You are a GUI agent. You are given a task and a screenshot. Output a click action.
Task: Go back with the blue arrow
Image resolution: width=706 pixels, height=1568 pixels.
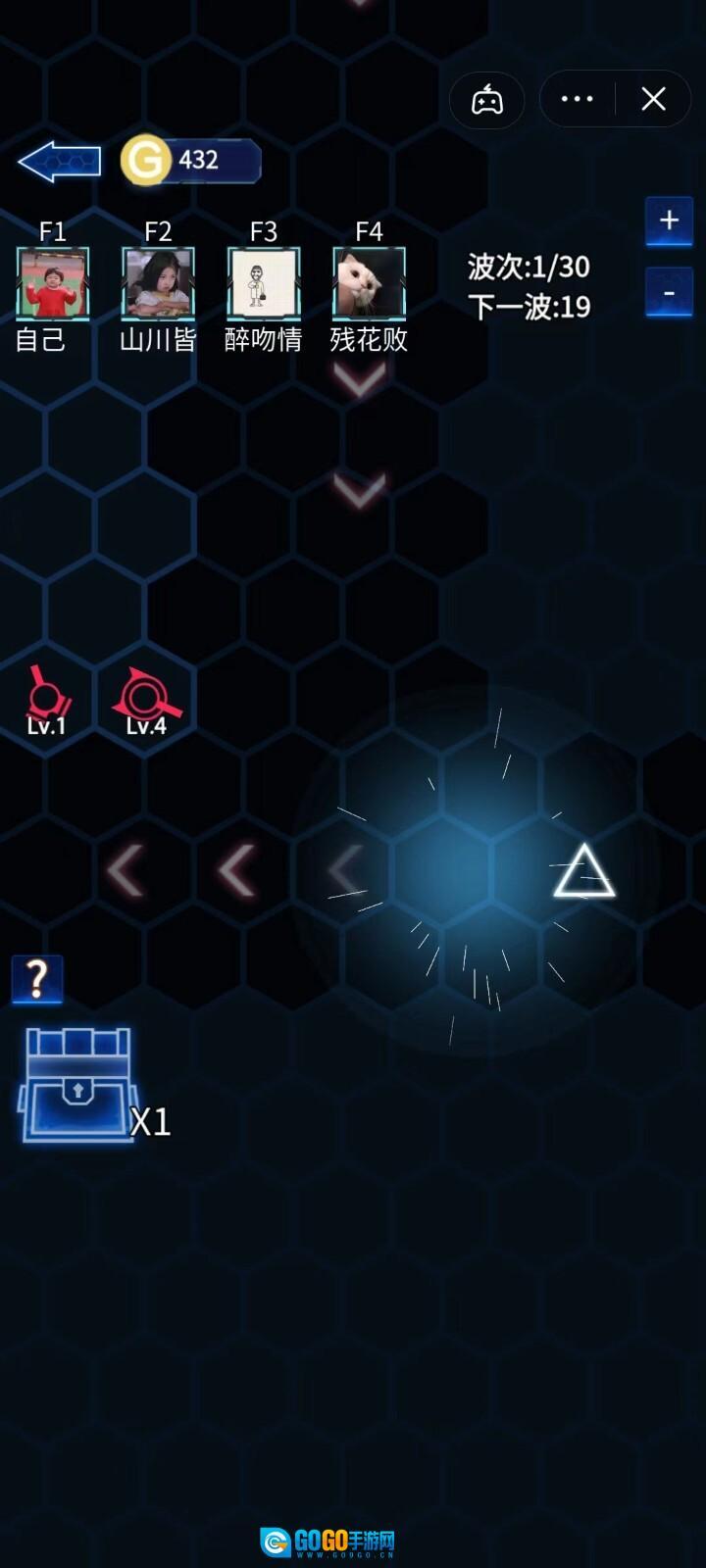[x=59, y=162]
